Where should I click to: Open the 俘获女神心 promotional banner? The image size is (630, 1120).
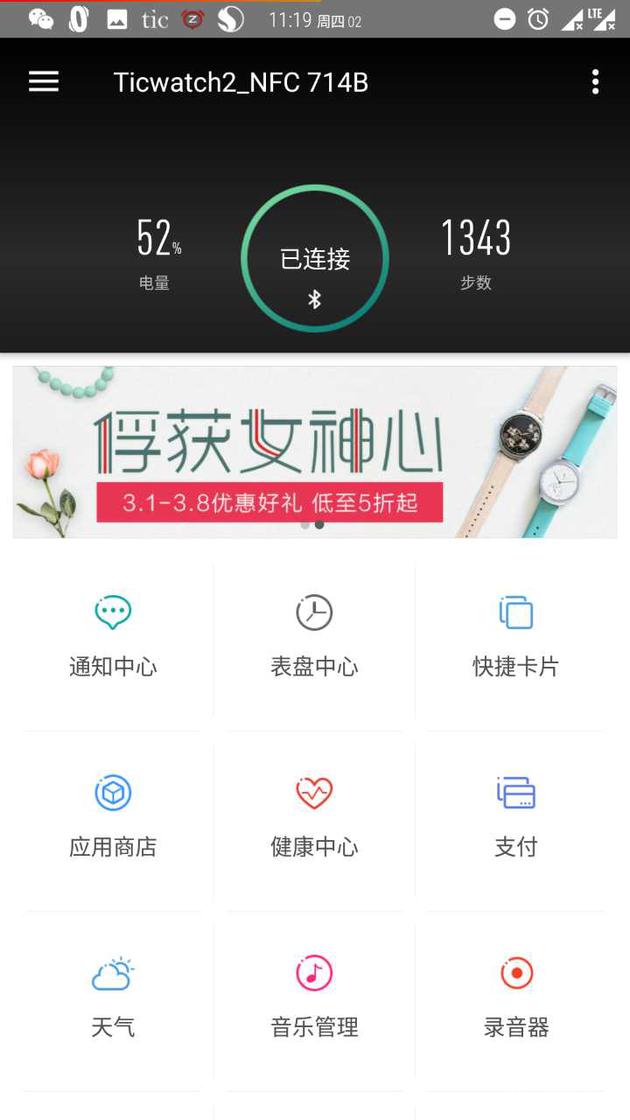coord(315,452)
